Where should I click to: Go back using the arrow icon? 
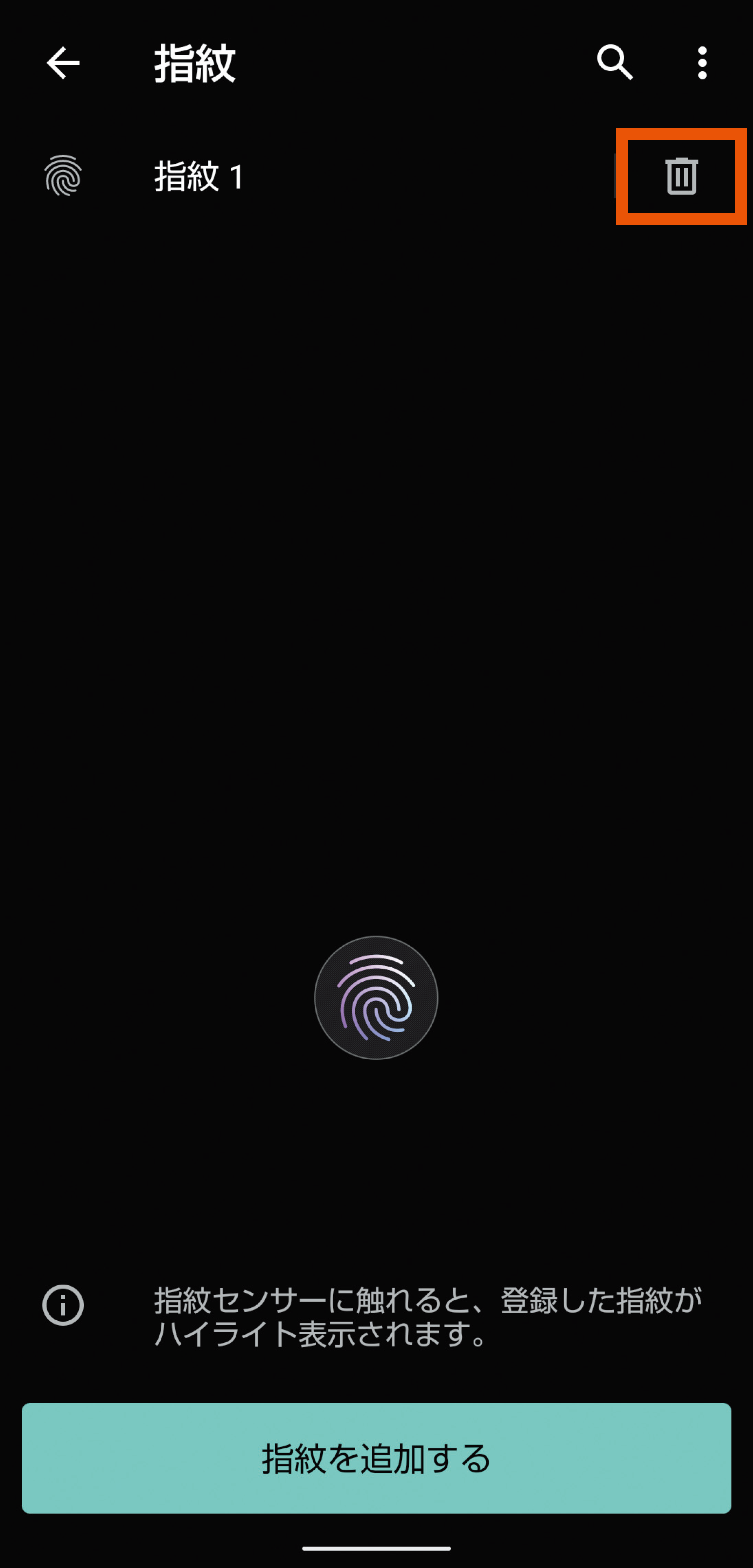pyautogui.click(x=63, y=63)
